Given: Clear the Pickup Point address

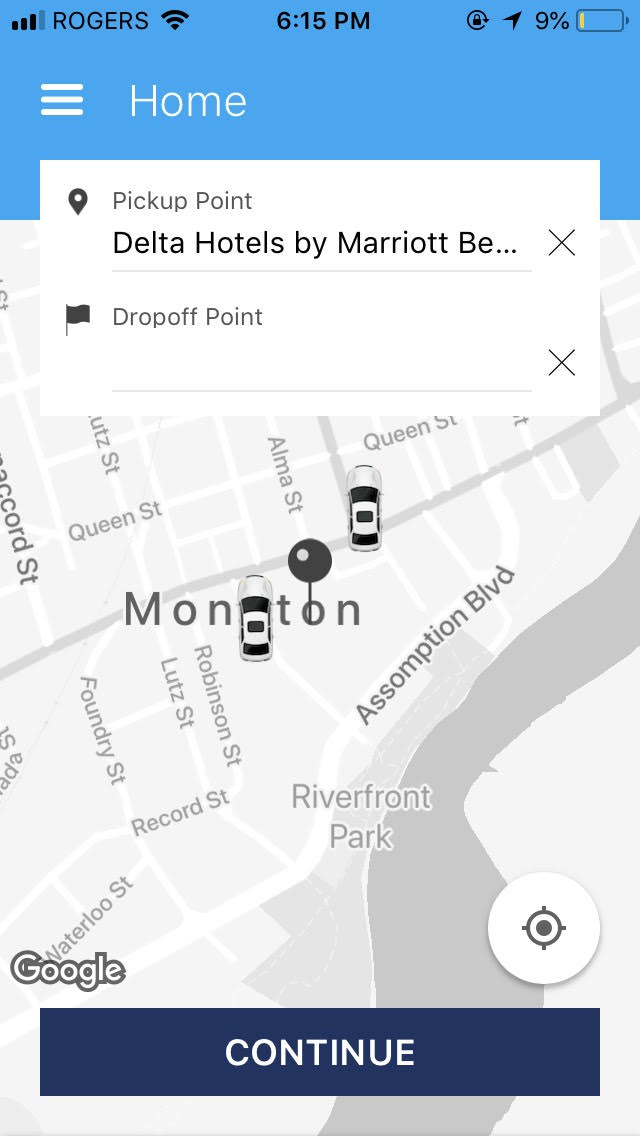Looking at the screenshot, I should [562, 242].
